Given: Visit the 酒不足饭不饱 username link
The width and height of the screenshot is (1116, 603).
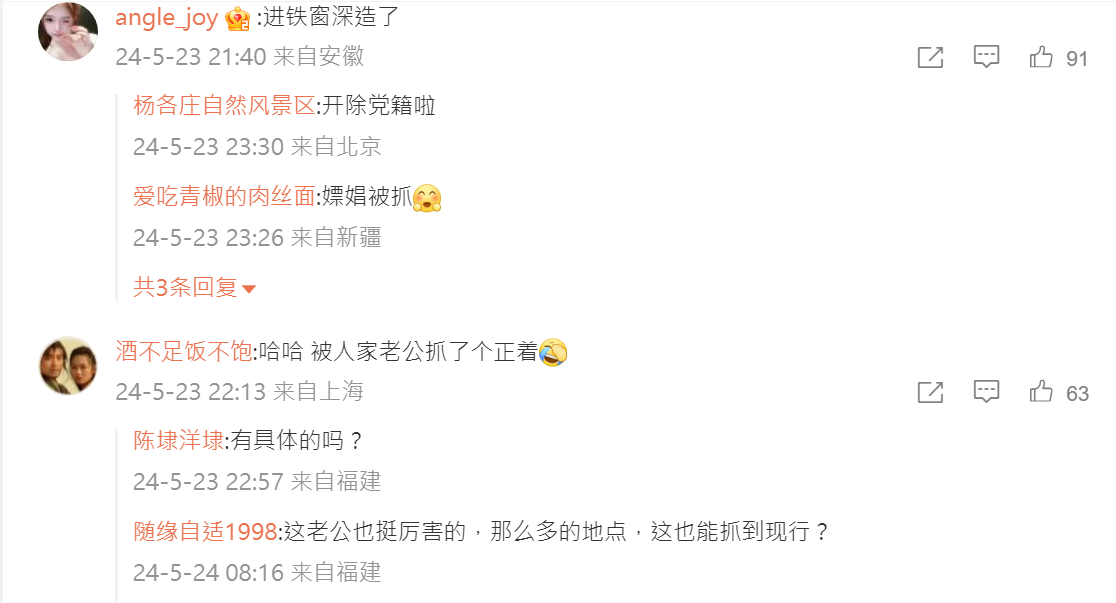Looking at the screenshot, I should pos(183,352).
